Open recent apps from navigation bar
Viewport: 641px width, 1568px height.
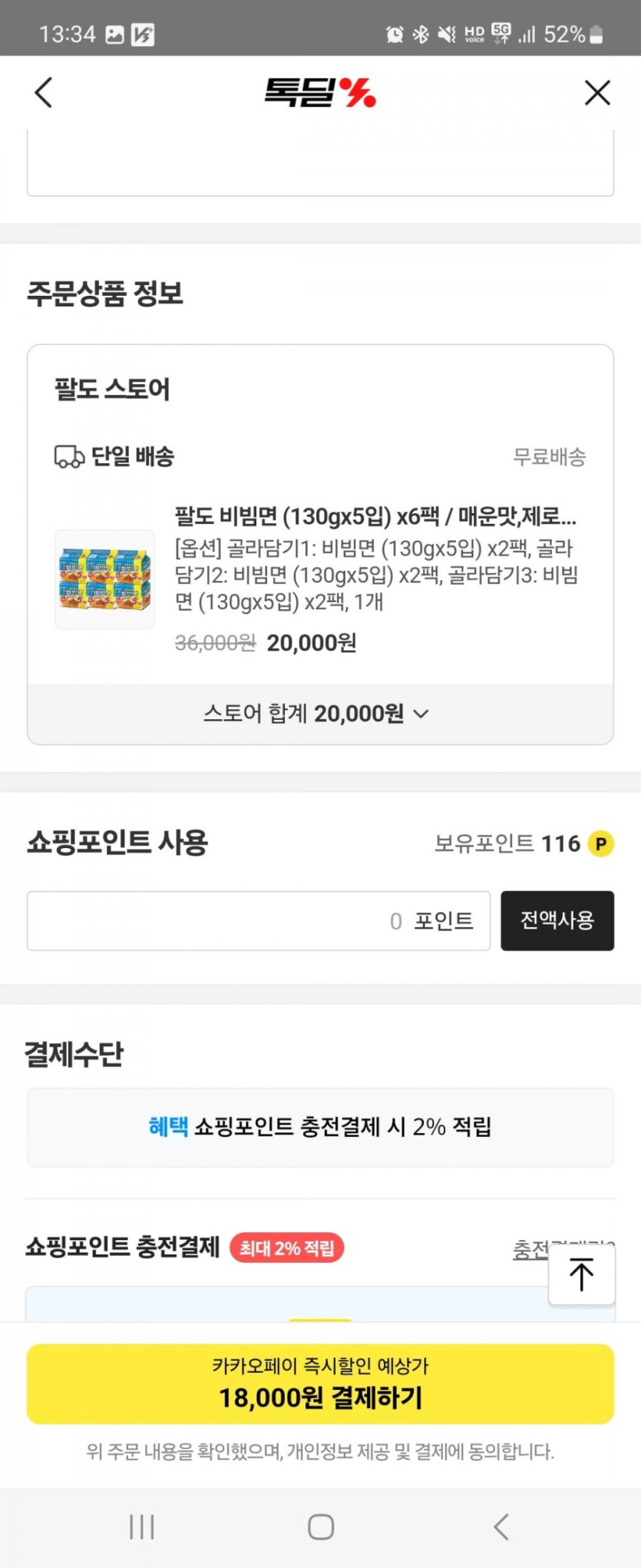pos(142,1527)
